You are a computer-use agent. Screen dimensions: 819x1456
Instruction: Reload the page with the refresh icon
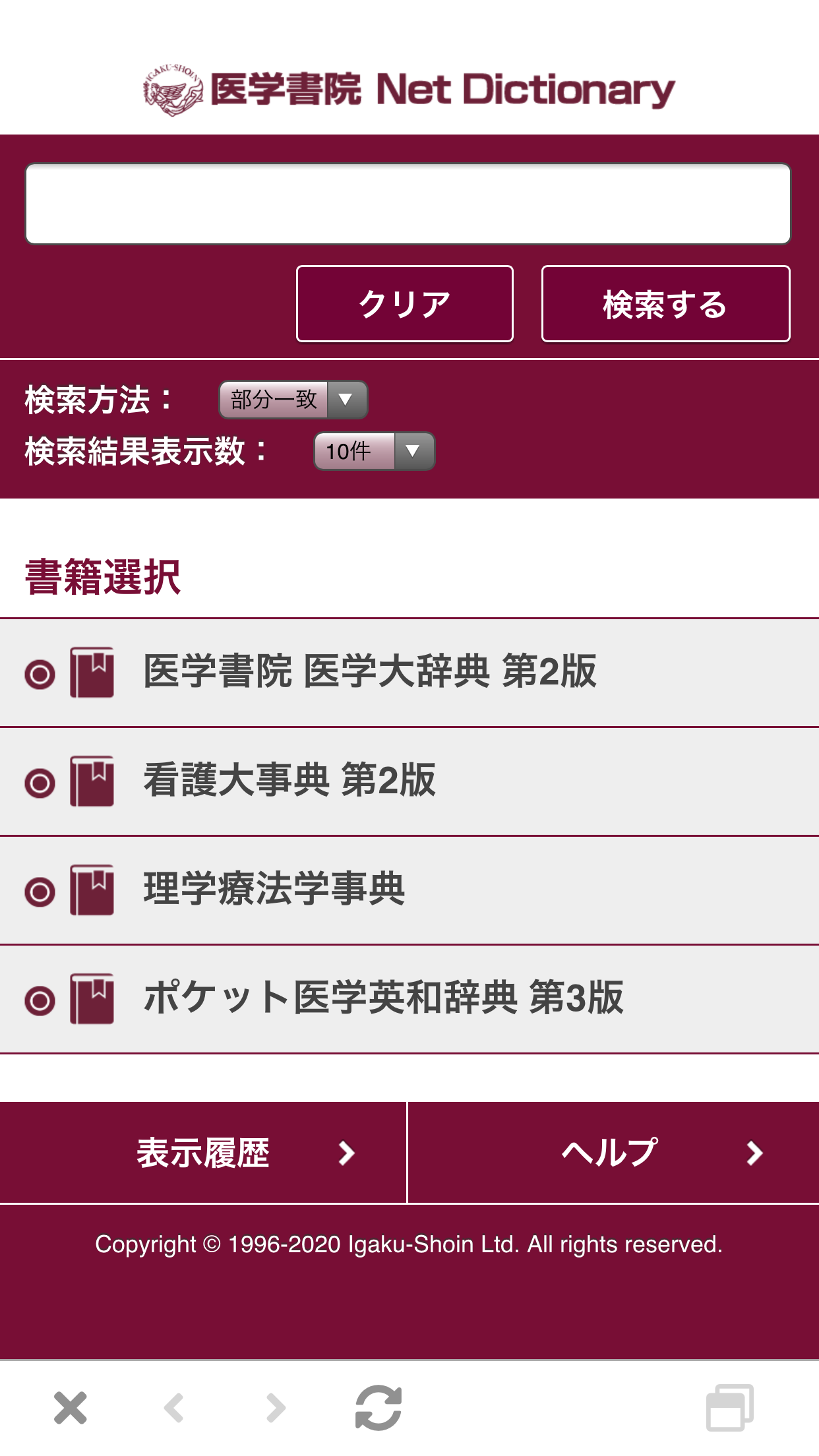coord(379,1408)
